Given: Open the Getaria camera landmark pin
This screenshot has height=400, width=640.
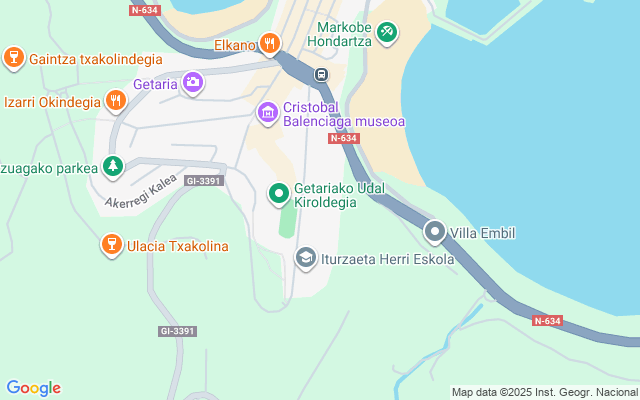Looking at the screenshot, I should (x=193, y=83).
